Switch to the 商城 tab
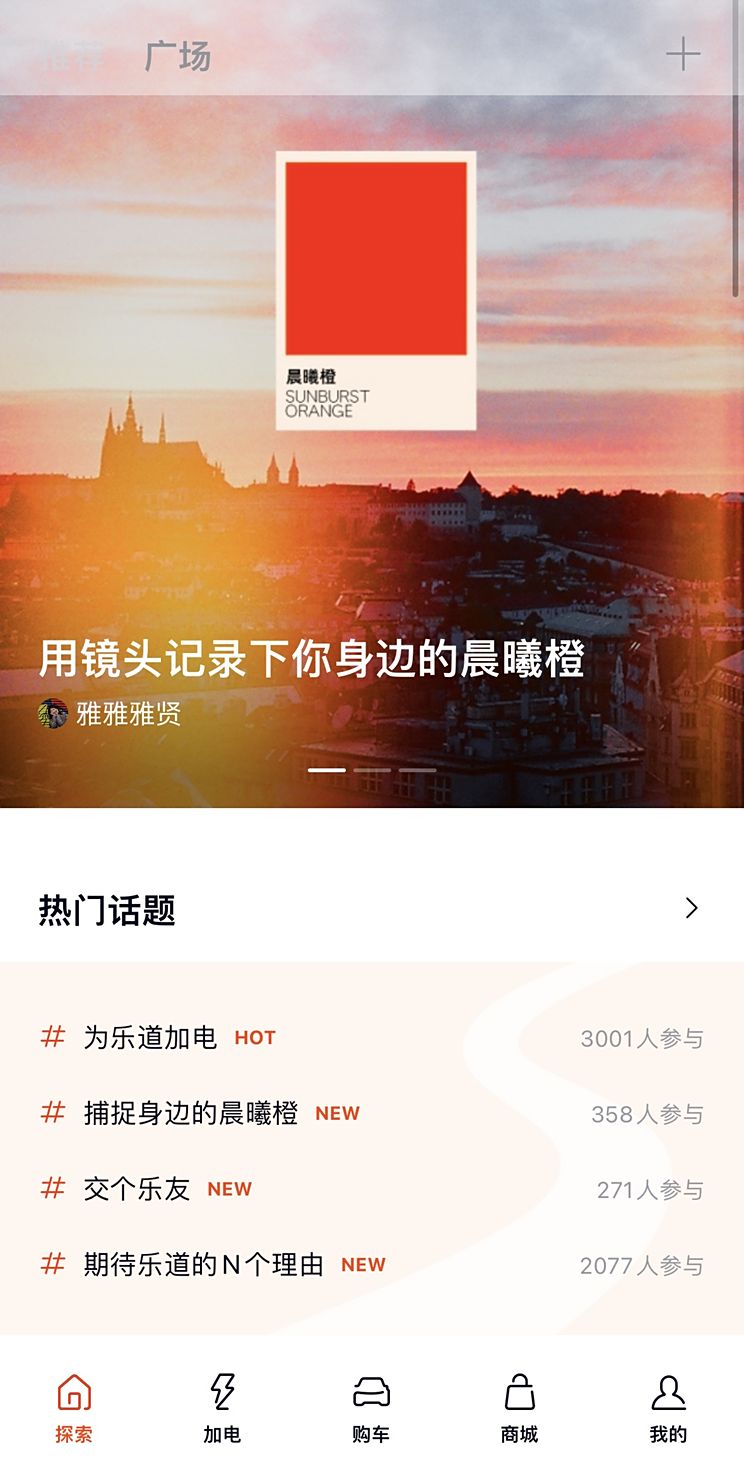Viewport: 744px width, 1475px height. (x=519, y=1408)
